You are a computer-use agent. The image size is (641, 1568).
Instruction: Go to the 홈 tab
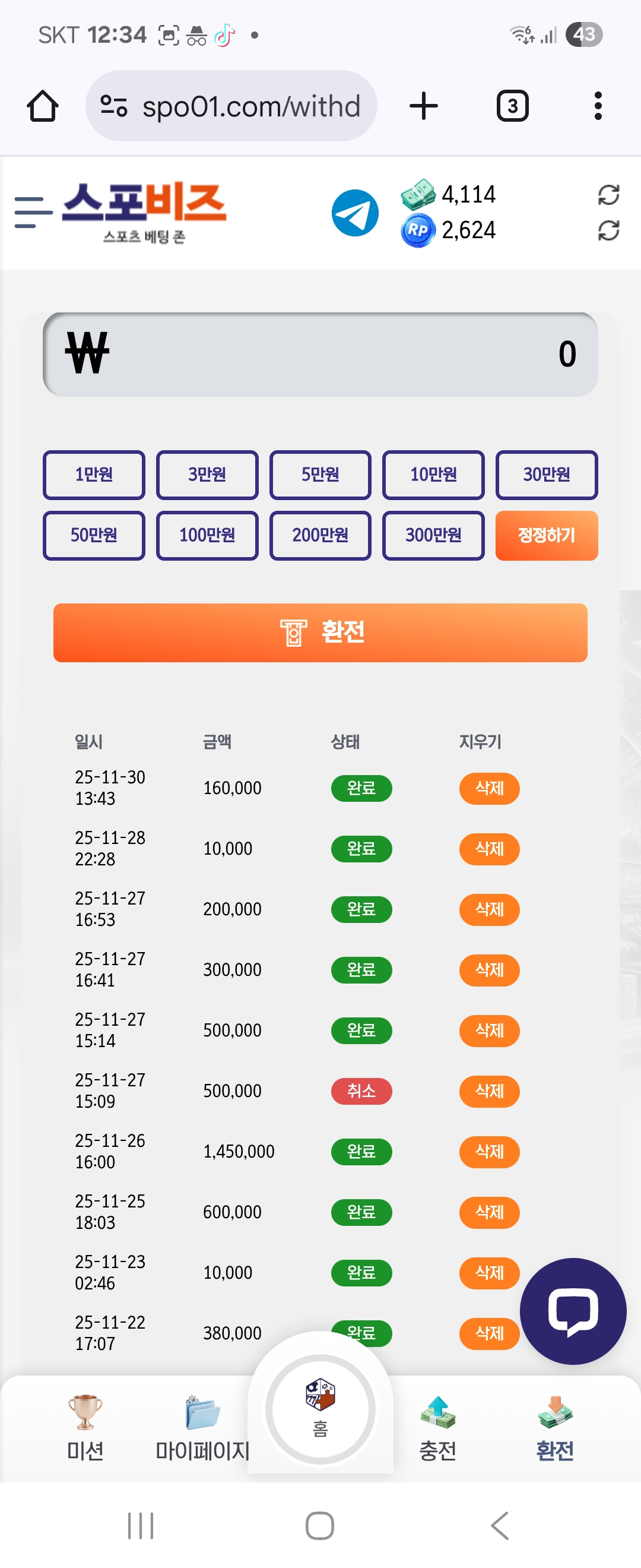click(320, 1408)
